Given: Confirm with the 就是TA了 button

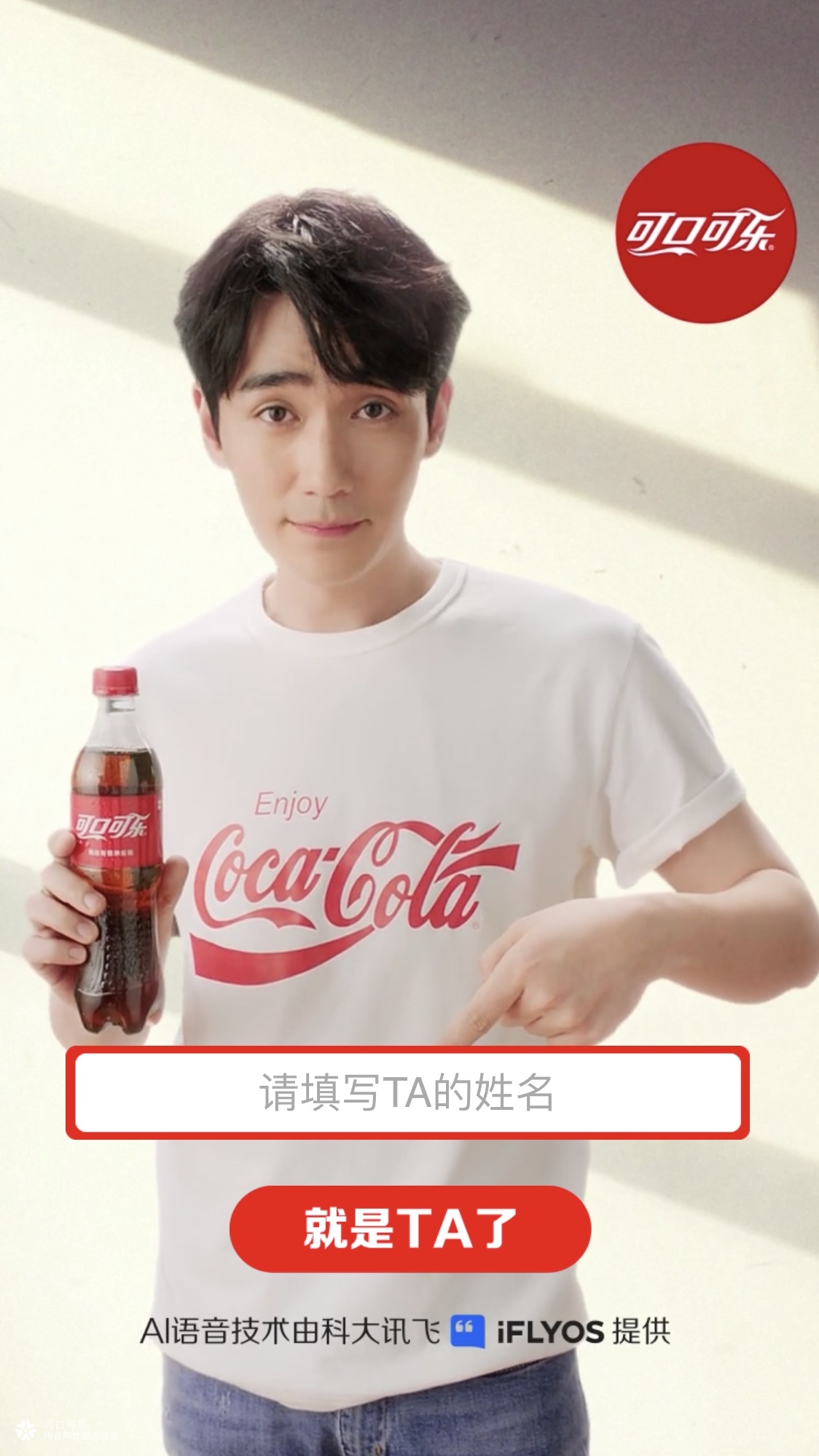Looking at the screenshot, I should (409, 1229).
